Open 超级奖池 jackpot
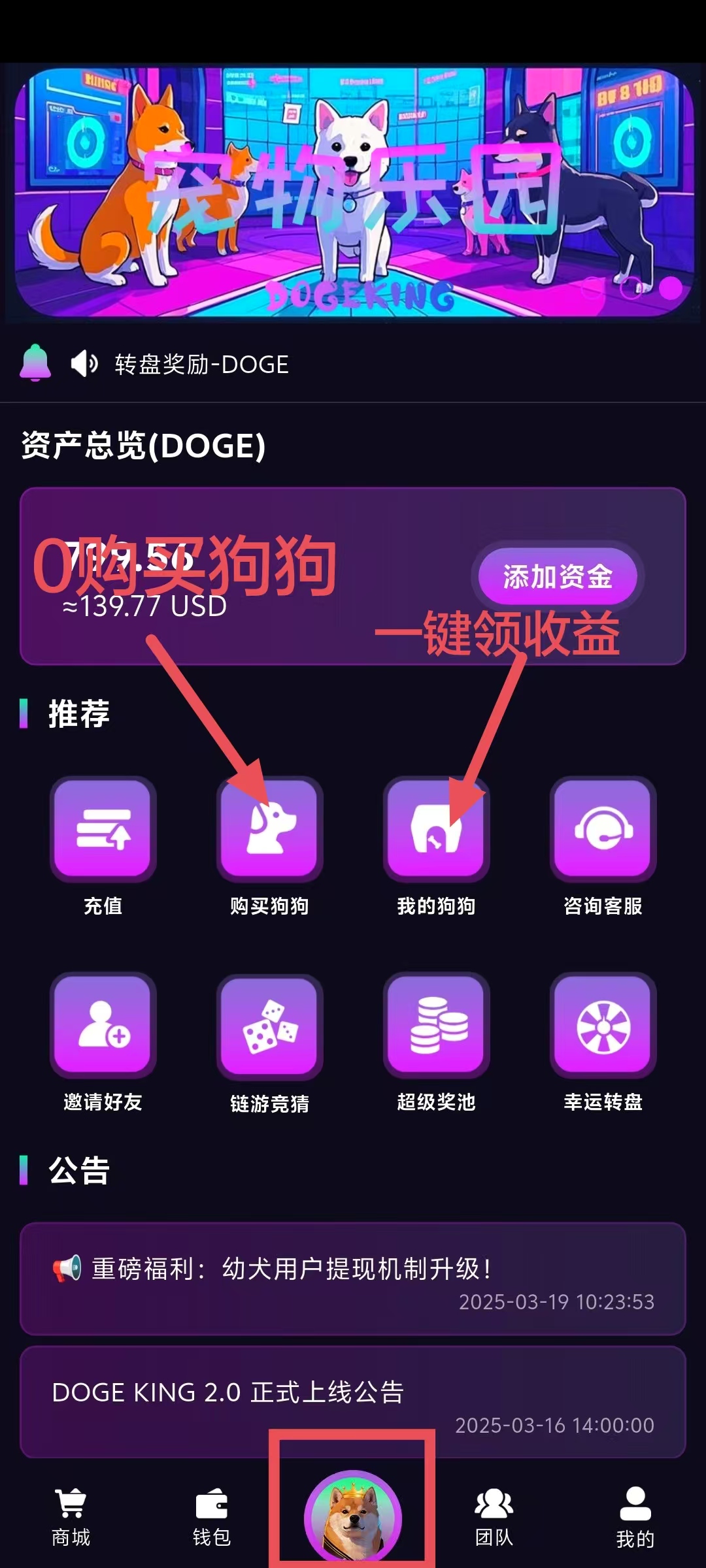 tap(436, 1024)
